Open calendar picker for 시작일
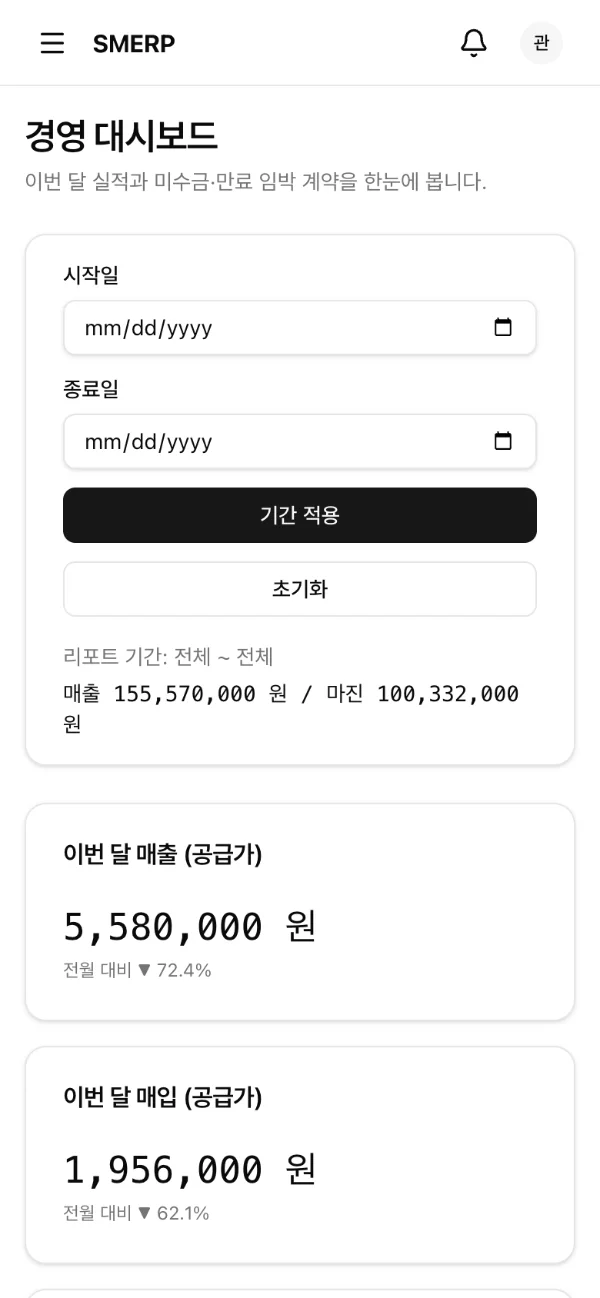 503,328
